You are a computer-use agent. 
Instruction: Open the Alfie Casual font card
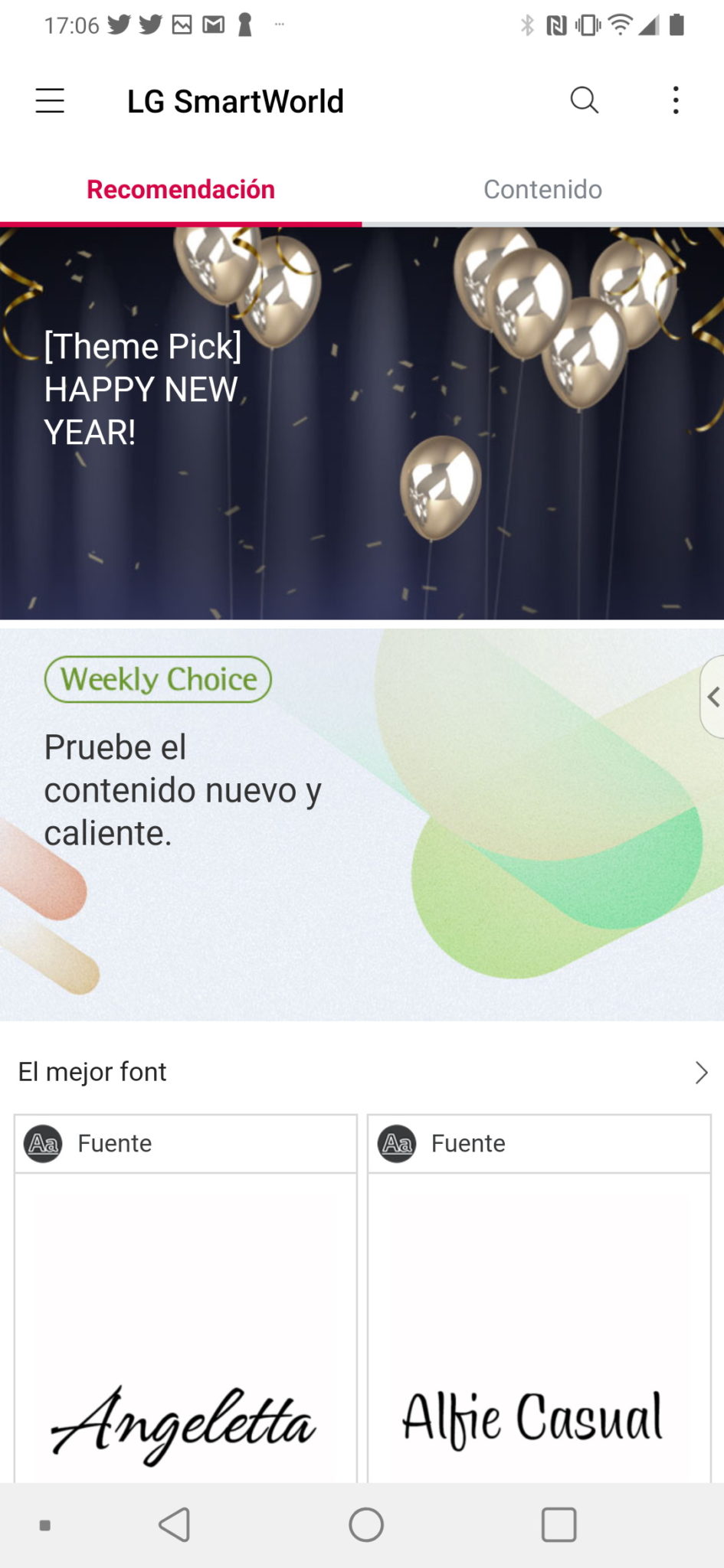[x=539, y=1298]
